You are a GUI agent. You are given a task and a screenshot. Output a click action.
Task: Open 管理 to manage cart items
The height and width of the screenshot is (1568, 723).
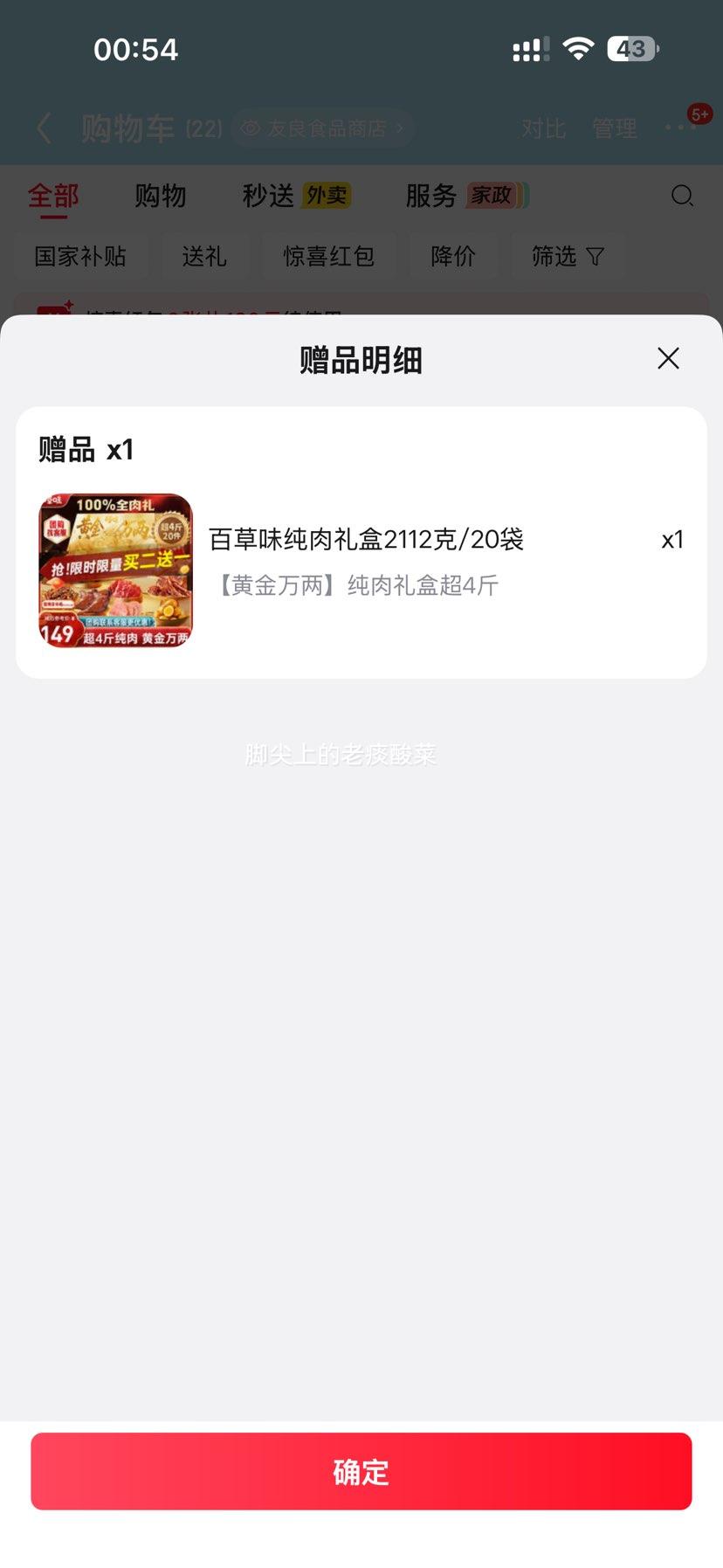coord(614,128)
